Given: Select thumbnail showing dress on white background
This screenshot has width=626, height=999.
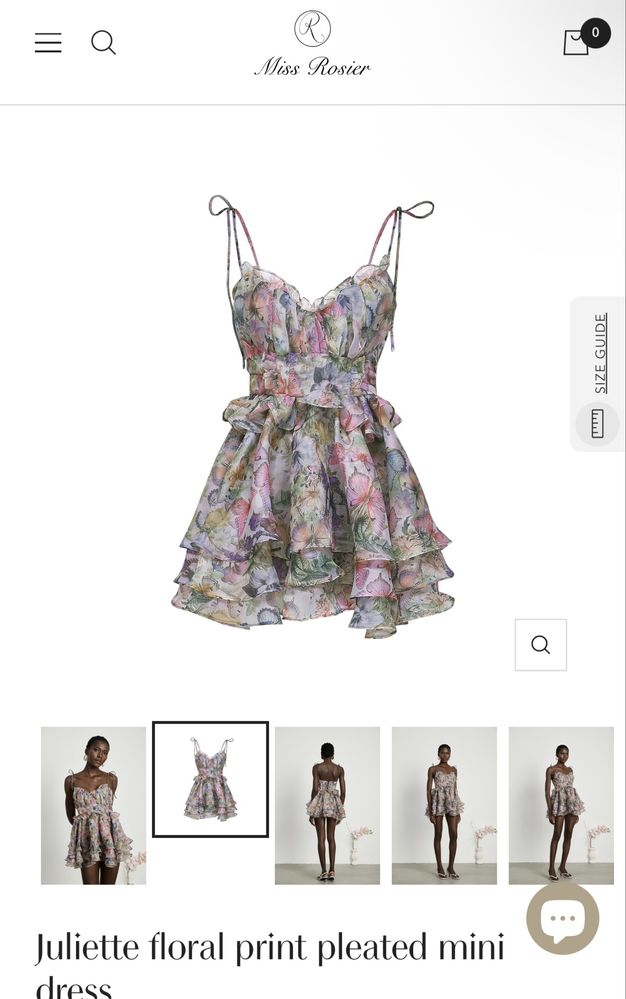Looking at the screenshot, I should point(210,779).
